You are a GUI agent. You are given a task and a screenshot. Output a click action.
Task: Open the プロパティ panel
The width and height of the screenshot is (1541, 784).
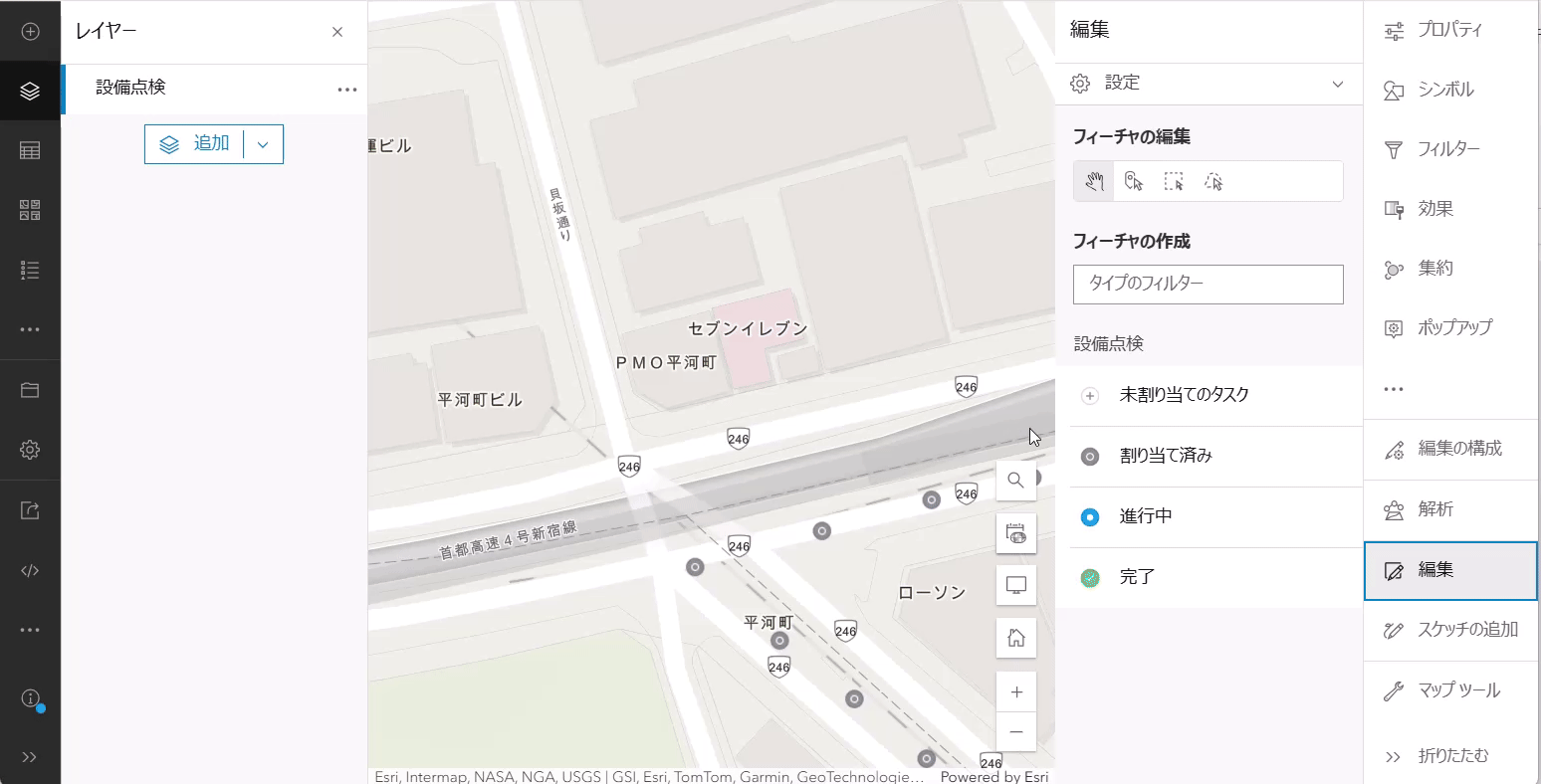coord(1449,30)
